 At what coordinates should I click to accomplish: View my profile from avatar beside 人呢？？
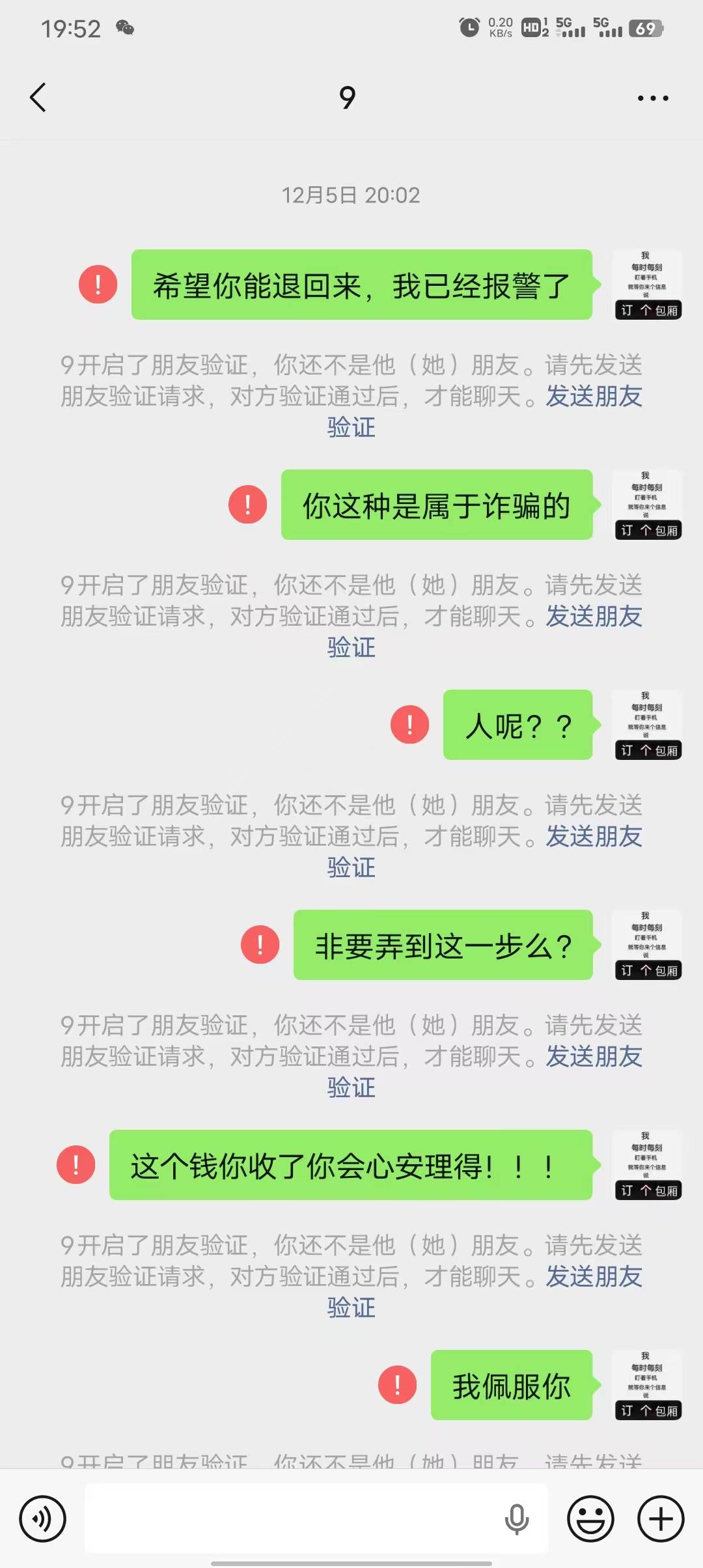(x=648, y=725)
